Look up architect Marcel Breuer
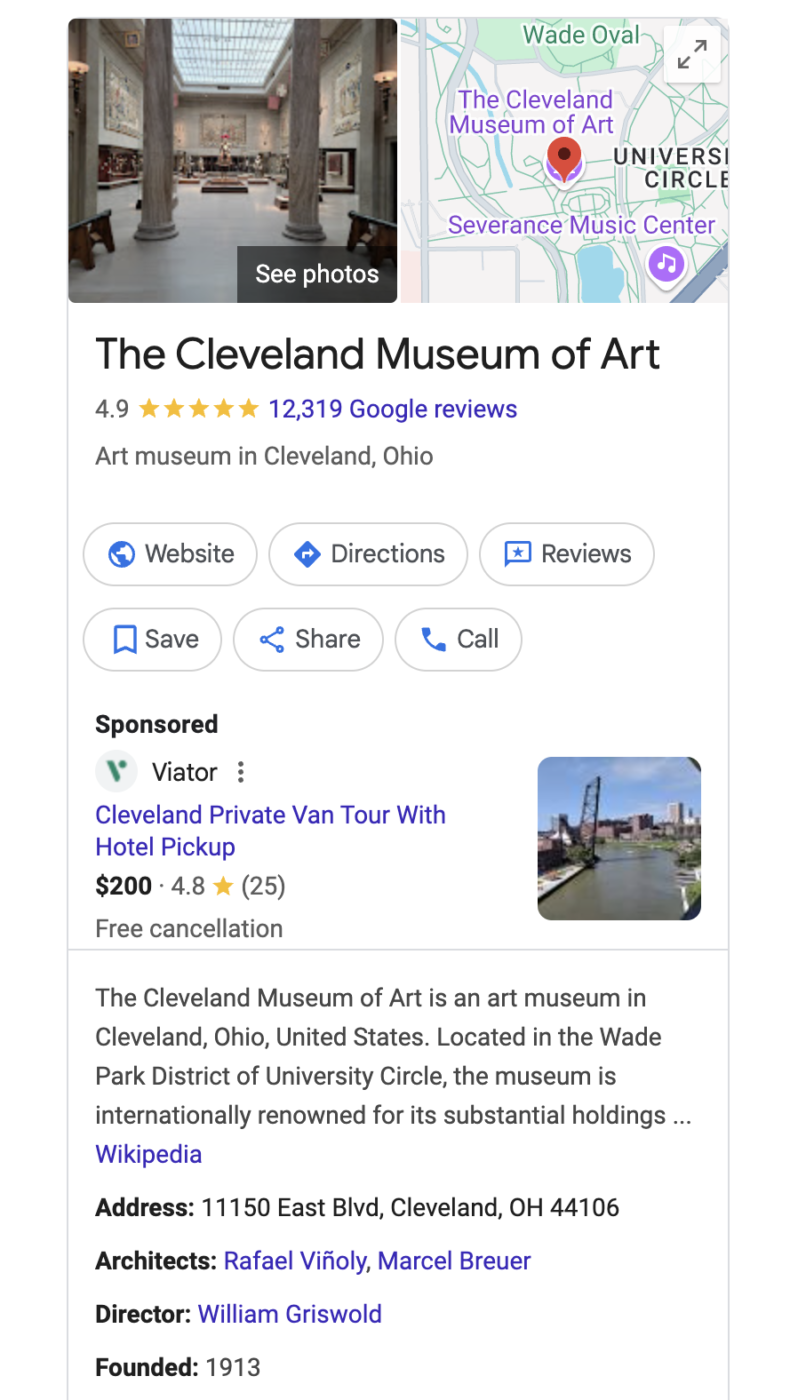 pyautogui.click(x=454, y=1261)
